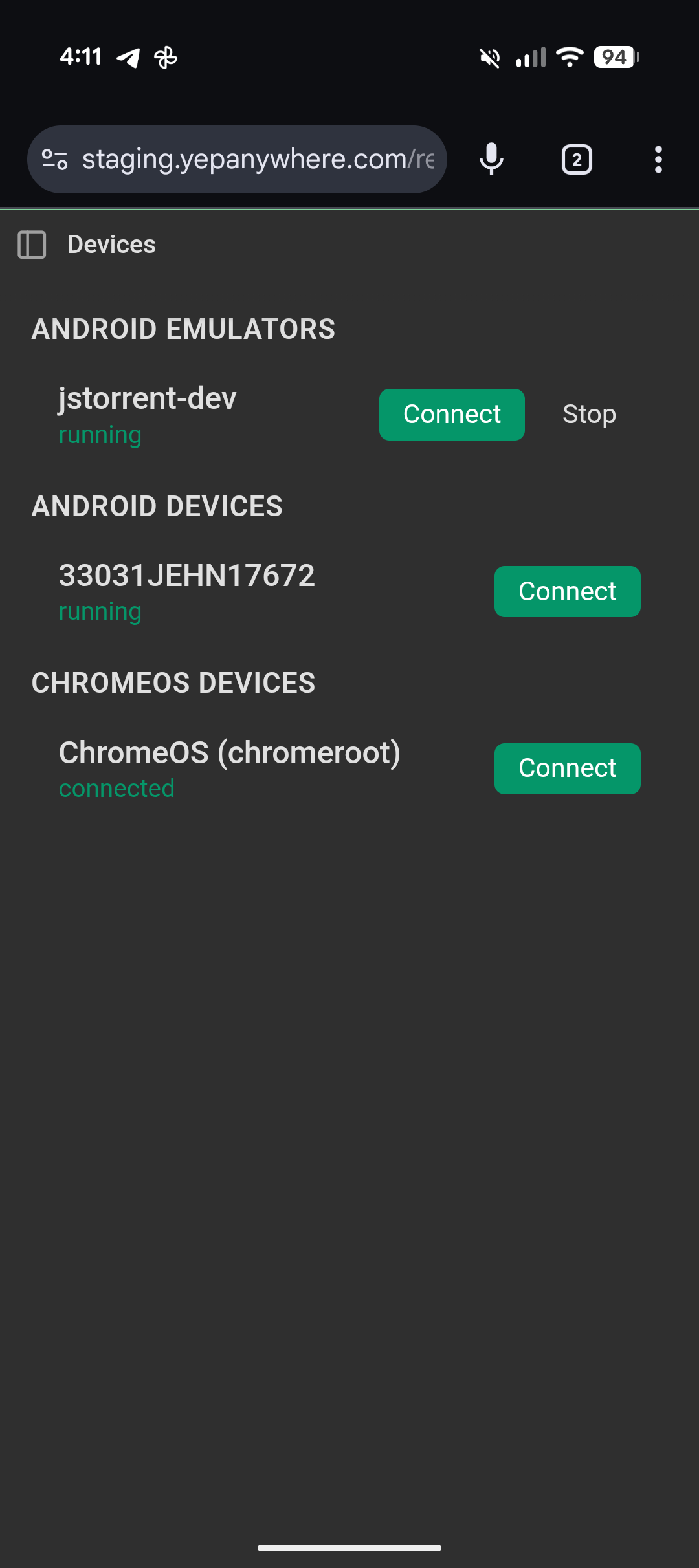Collapse the CHROMEOS DEVICES section header
699x1568 pixels.
(173, 683)
